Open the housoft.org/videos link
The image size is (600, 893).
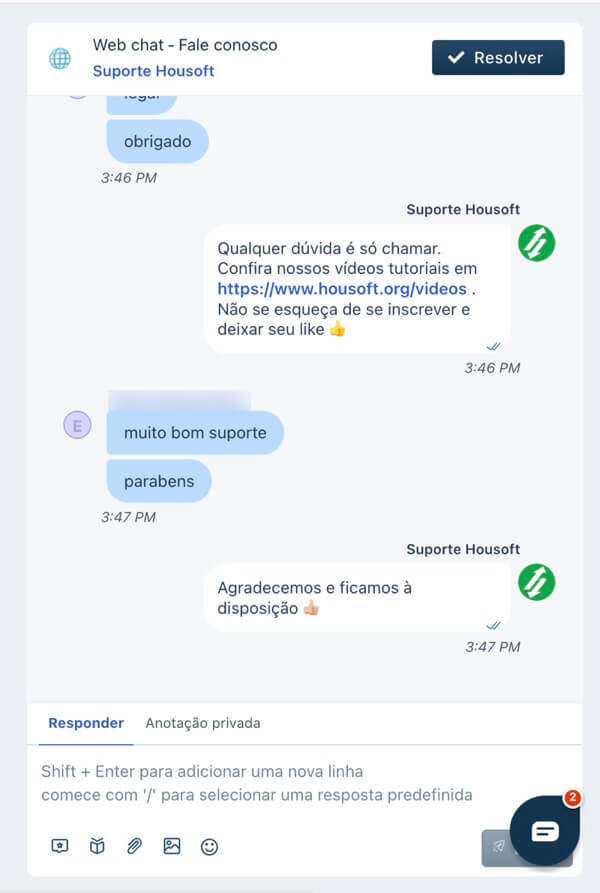coord(342,289)
